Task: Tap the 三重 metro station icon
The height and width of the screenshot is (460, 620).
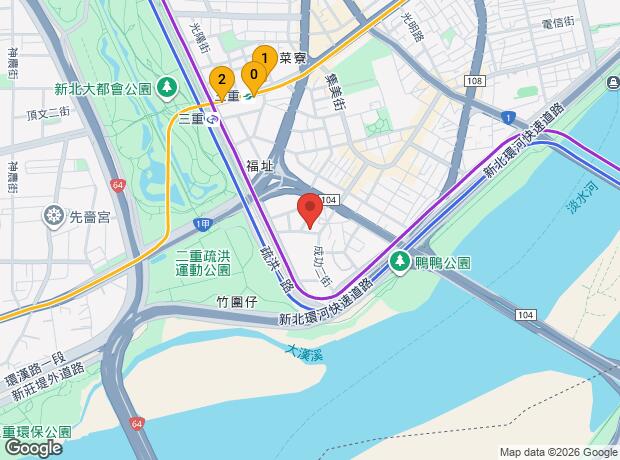Action: [x=212, y=119]
